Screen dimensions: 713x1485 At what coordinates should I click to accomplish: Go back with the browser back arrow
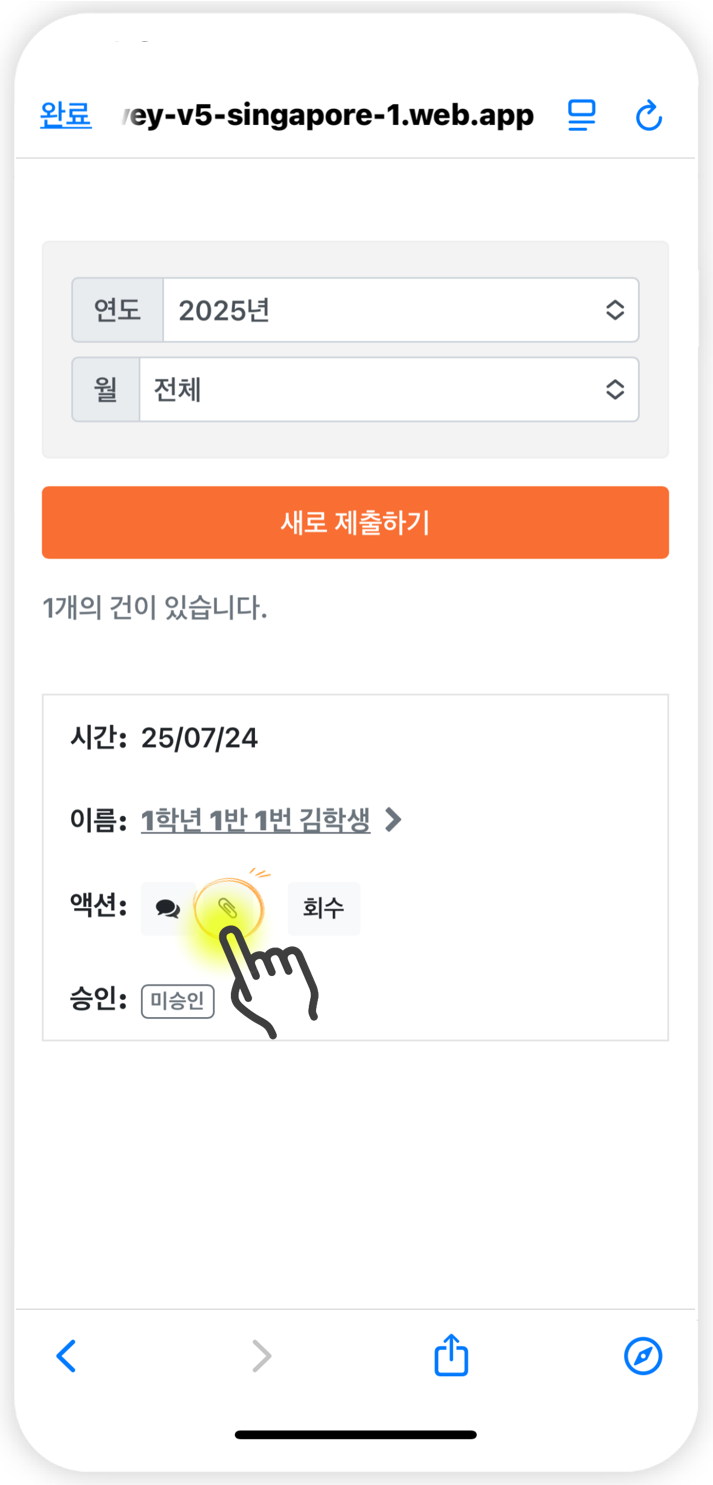pyautogui.click(x=66, y=1356)
